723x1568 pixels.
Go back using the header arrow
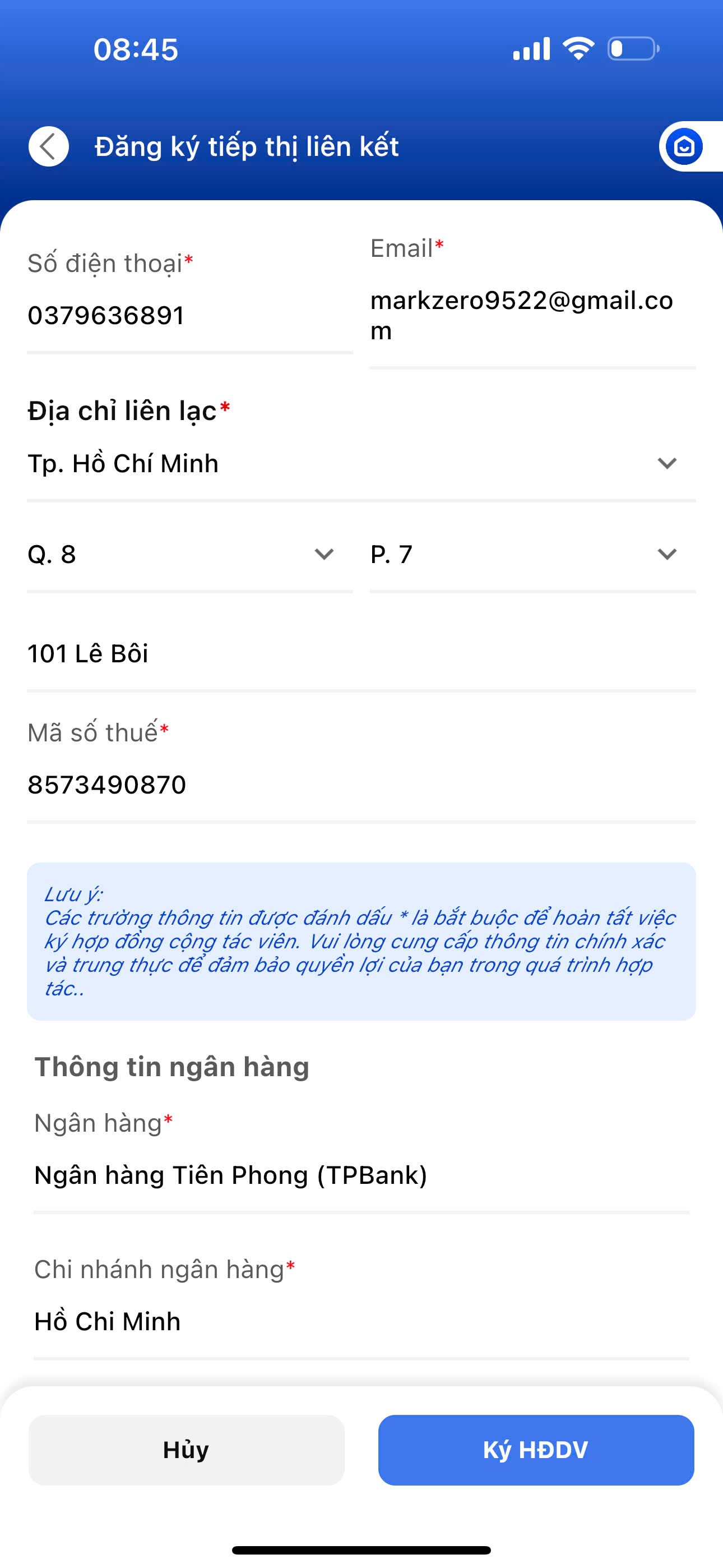click(x=49, y=147)
